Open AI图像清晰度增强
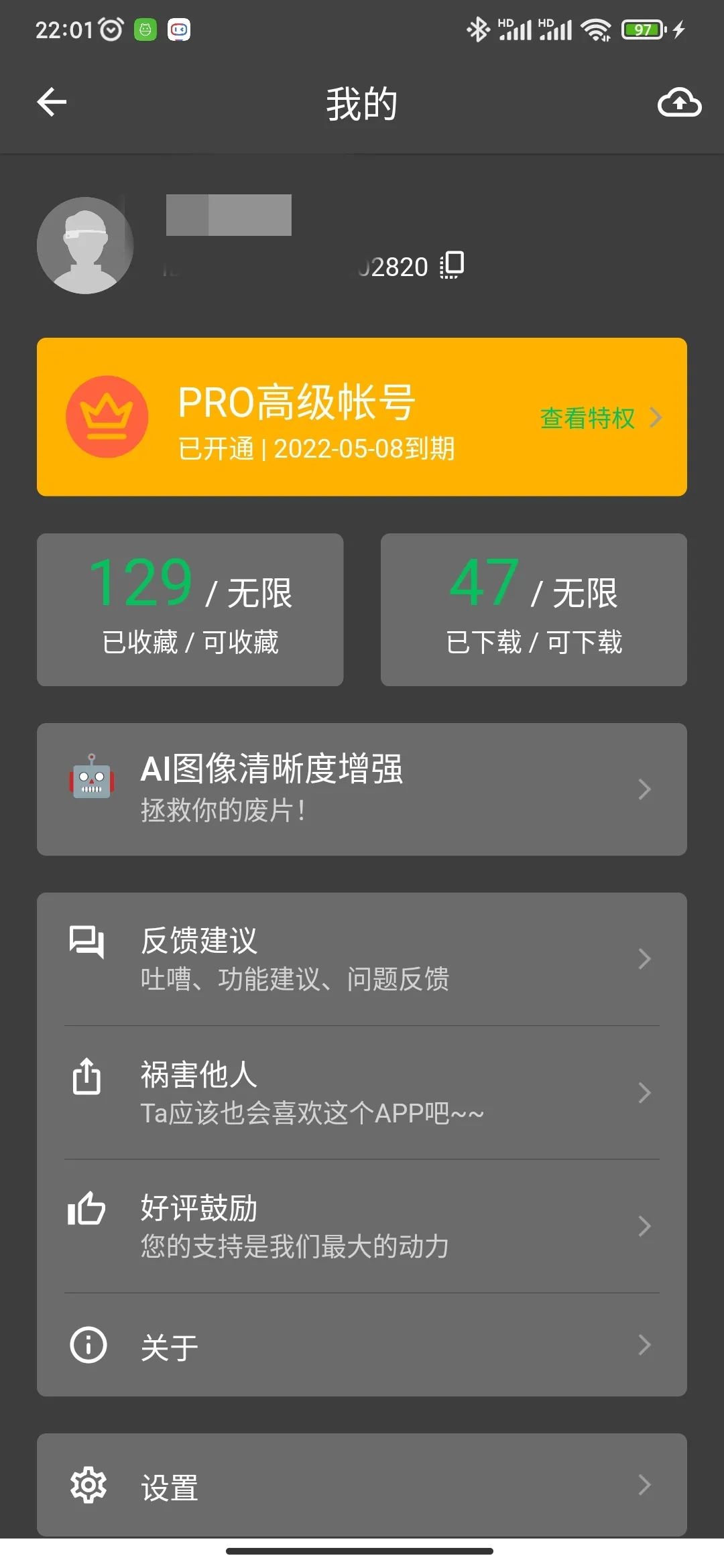Image resolution: width=724 pixels, height=1568 pixels. 362,789
